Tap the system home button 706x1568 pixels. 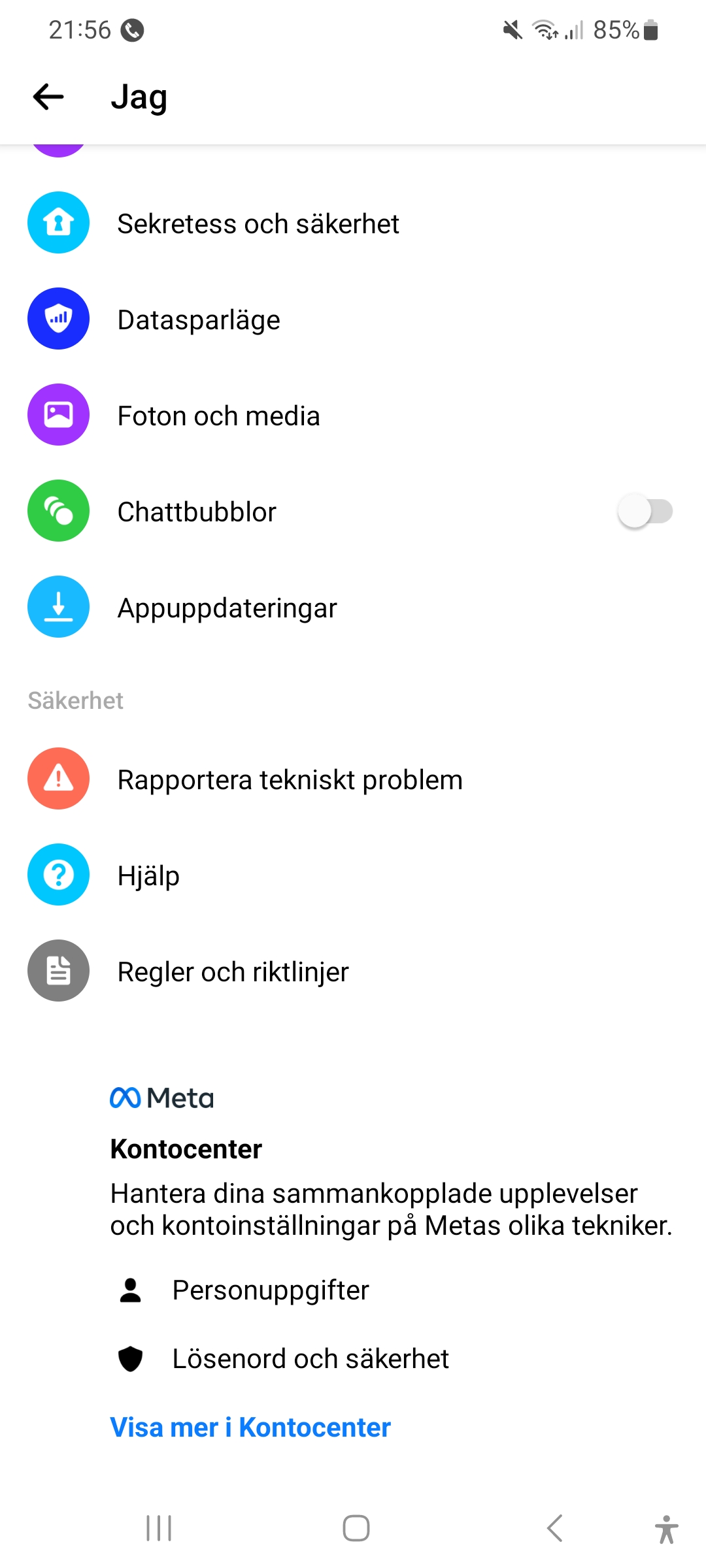tap(356, 1528)
